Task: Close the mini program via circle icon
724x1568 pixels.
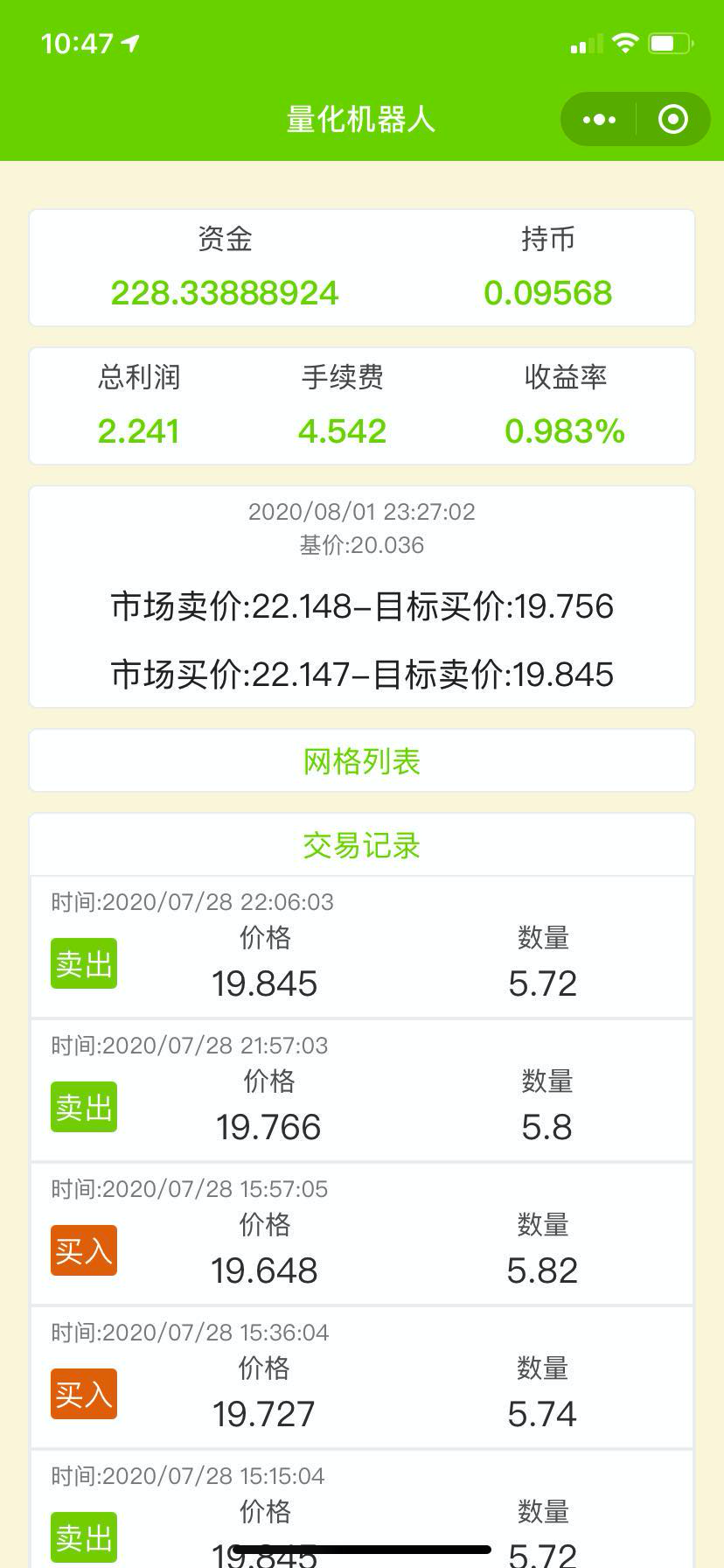Action: click(x=672, y=119)
